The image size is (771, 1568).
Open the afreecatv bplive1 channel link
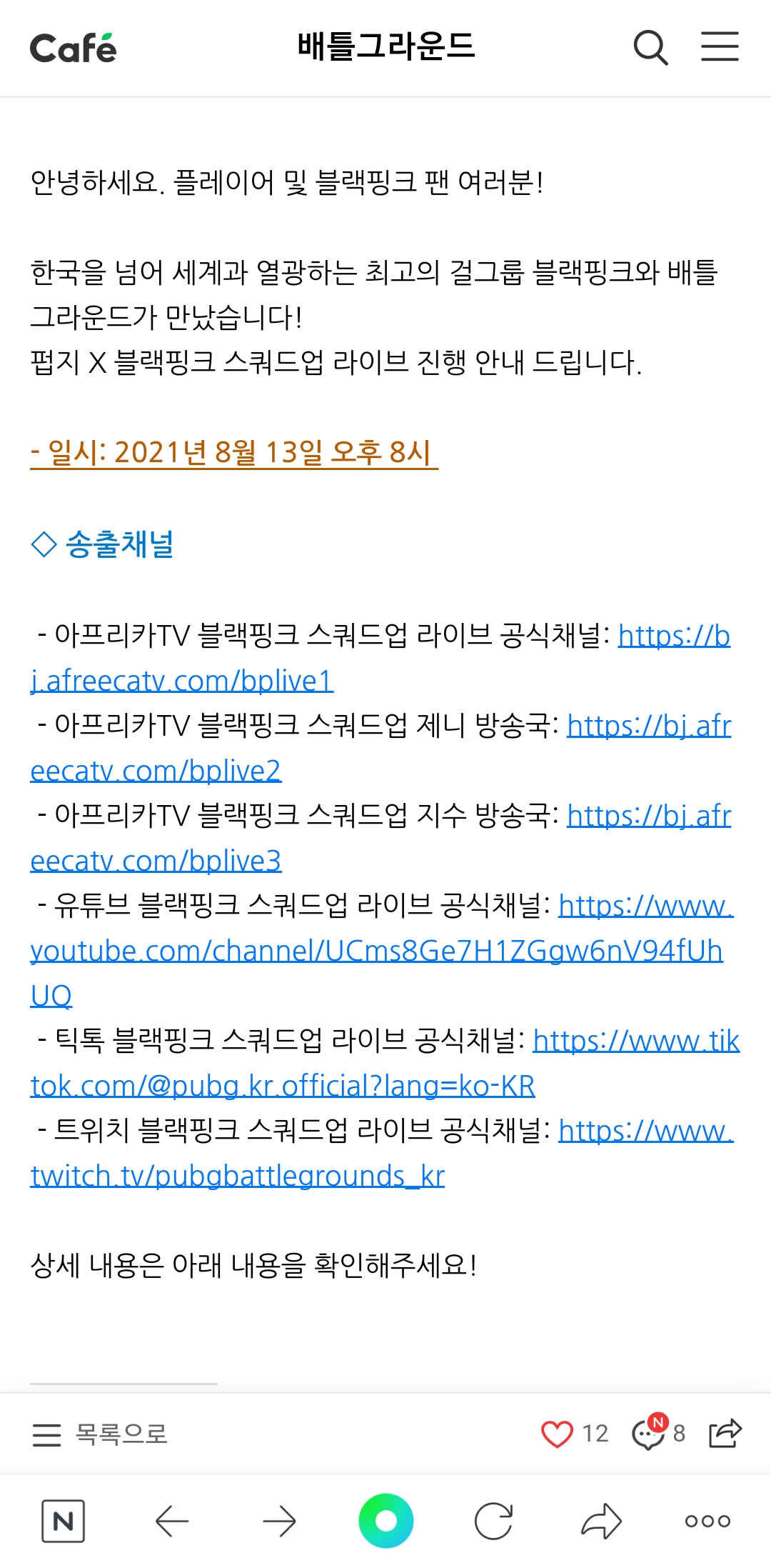(x=182, y=681)
